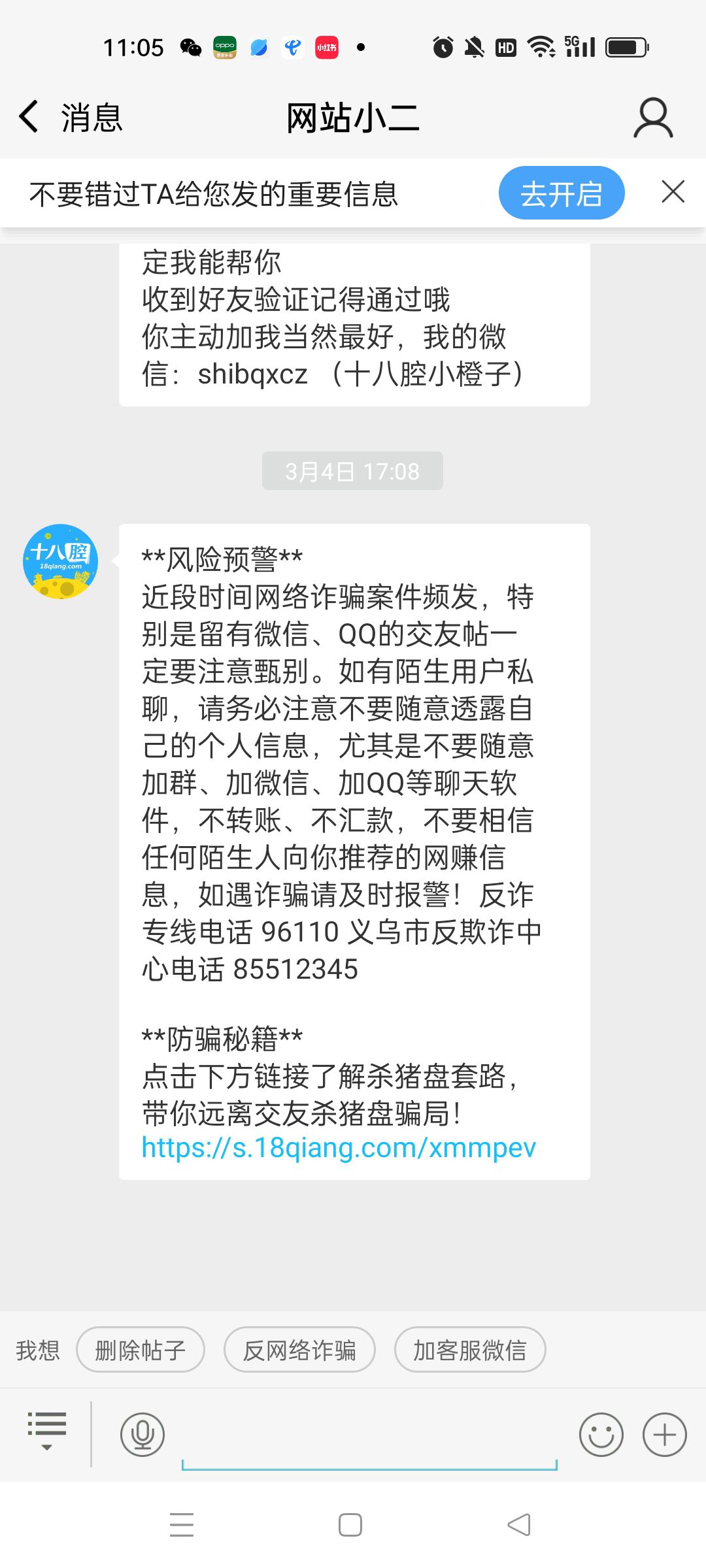Switch to voice input with microphone

click(143, 1435)
